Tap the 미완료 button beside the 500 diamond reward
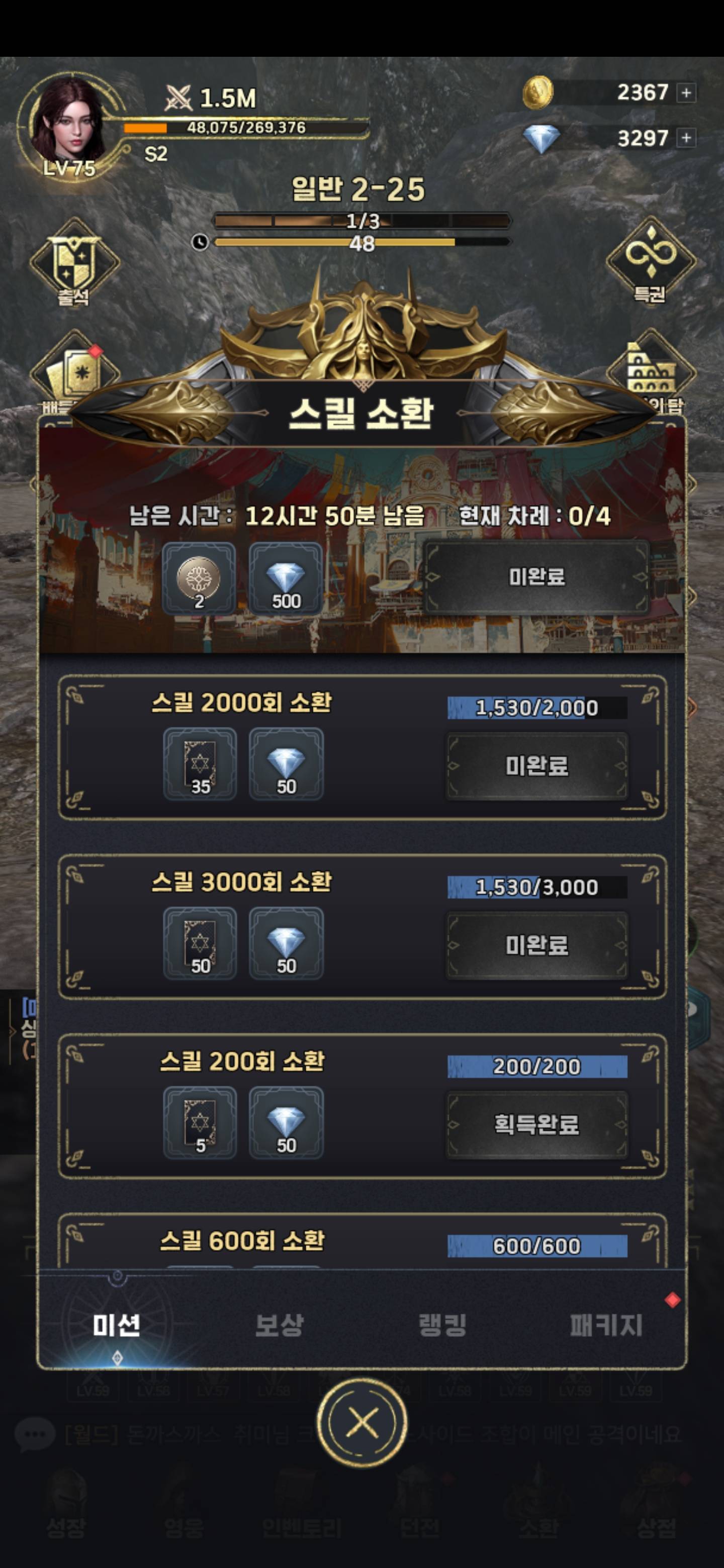724x1568 pixels. click(536, 576)
